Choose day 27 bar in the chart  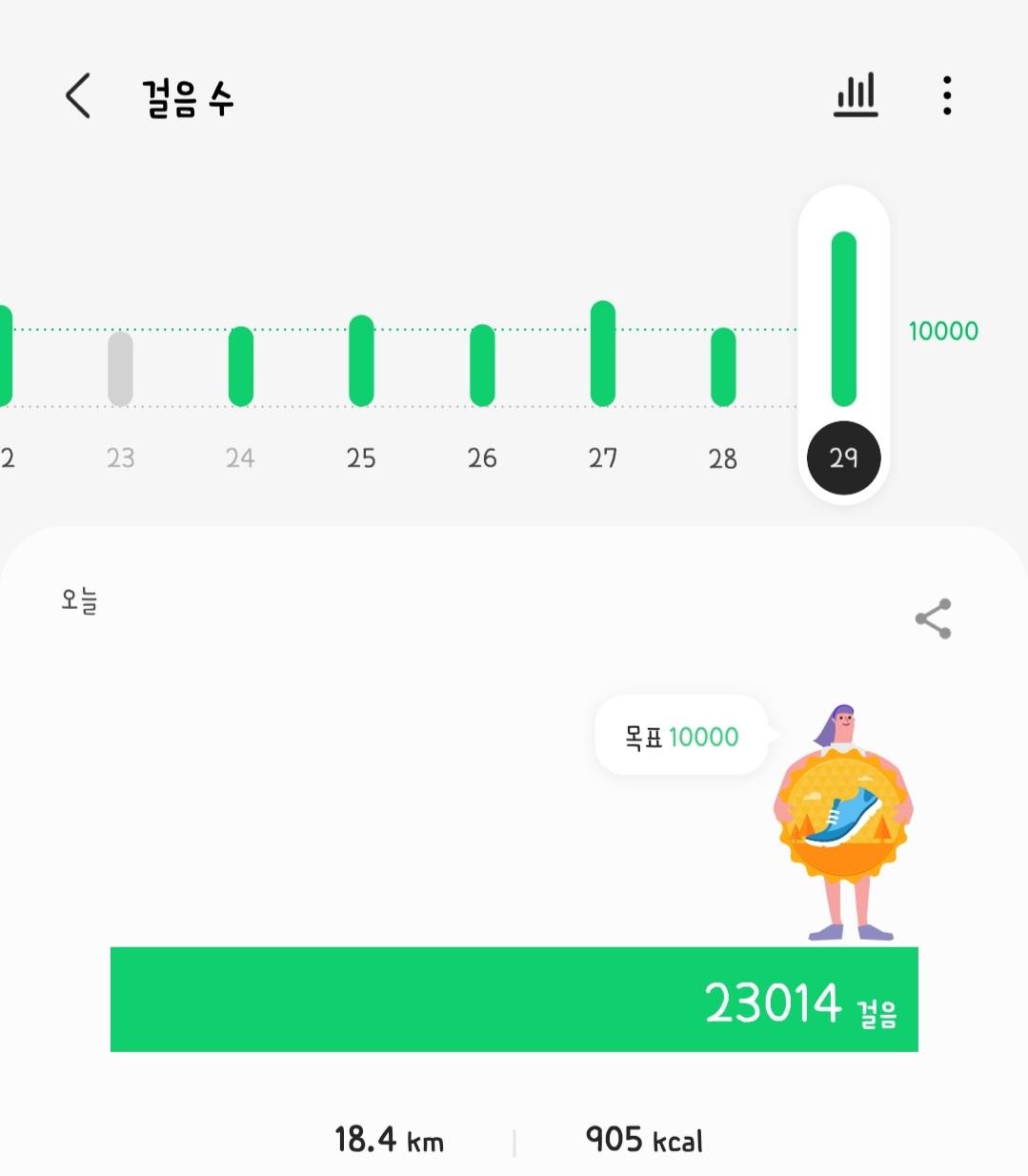coord(603,355)
